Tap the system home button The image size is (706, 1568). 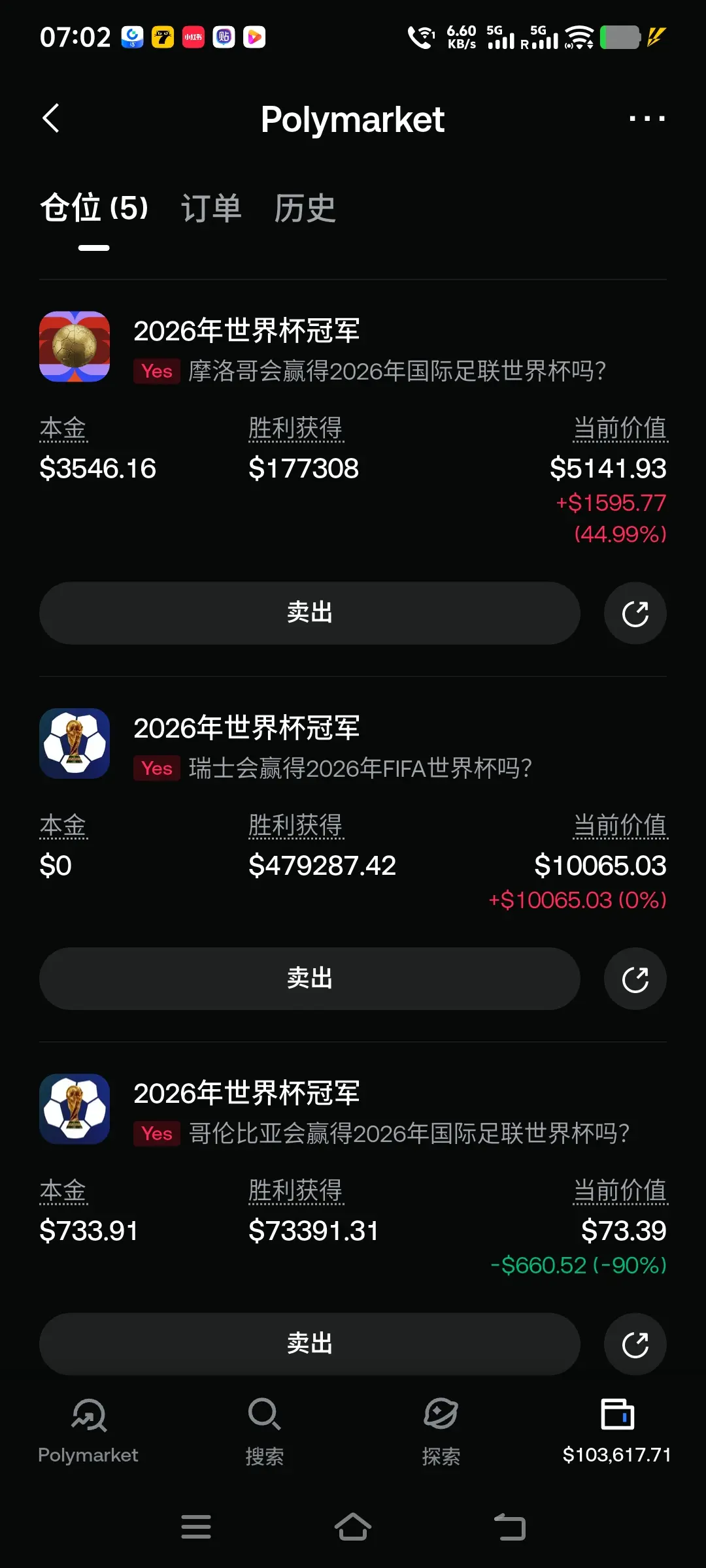click(353, 1527)
